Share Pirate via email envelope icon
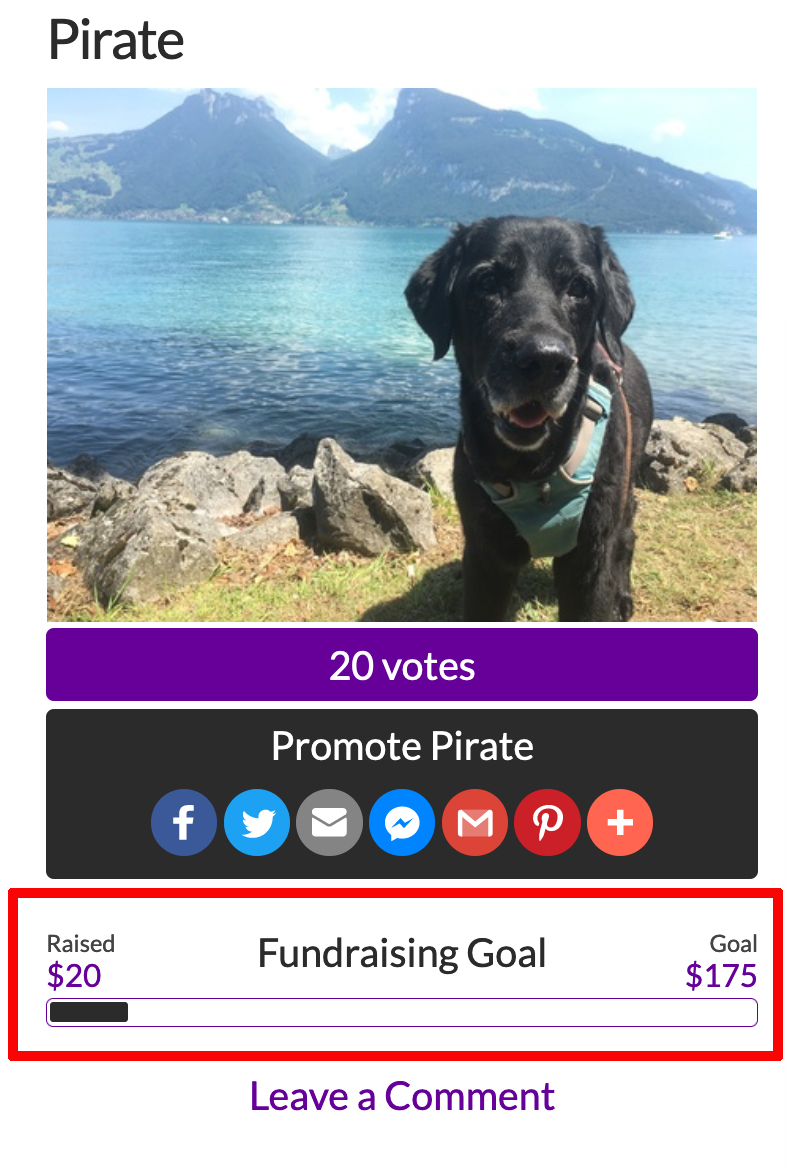This screenshot has width=786, height=1168. click(x=329, y=823)
